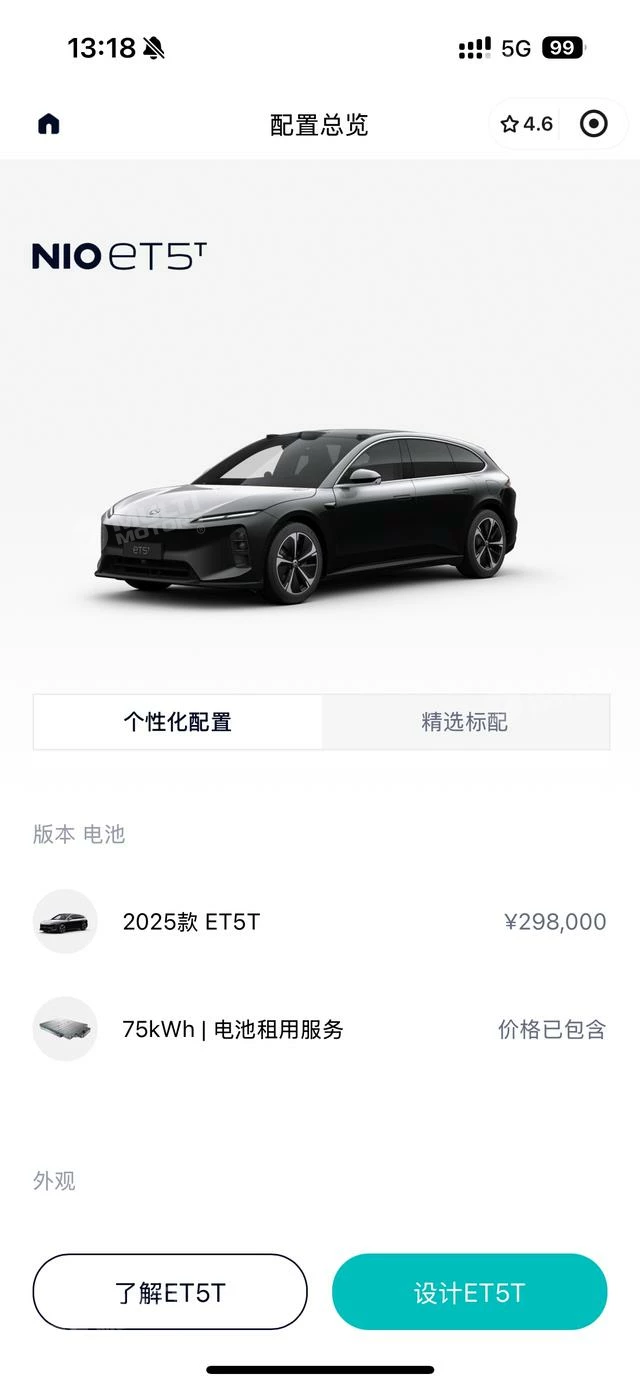
Task: Close the mini program via circle icon
Action: [594, 124]
